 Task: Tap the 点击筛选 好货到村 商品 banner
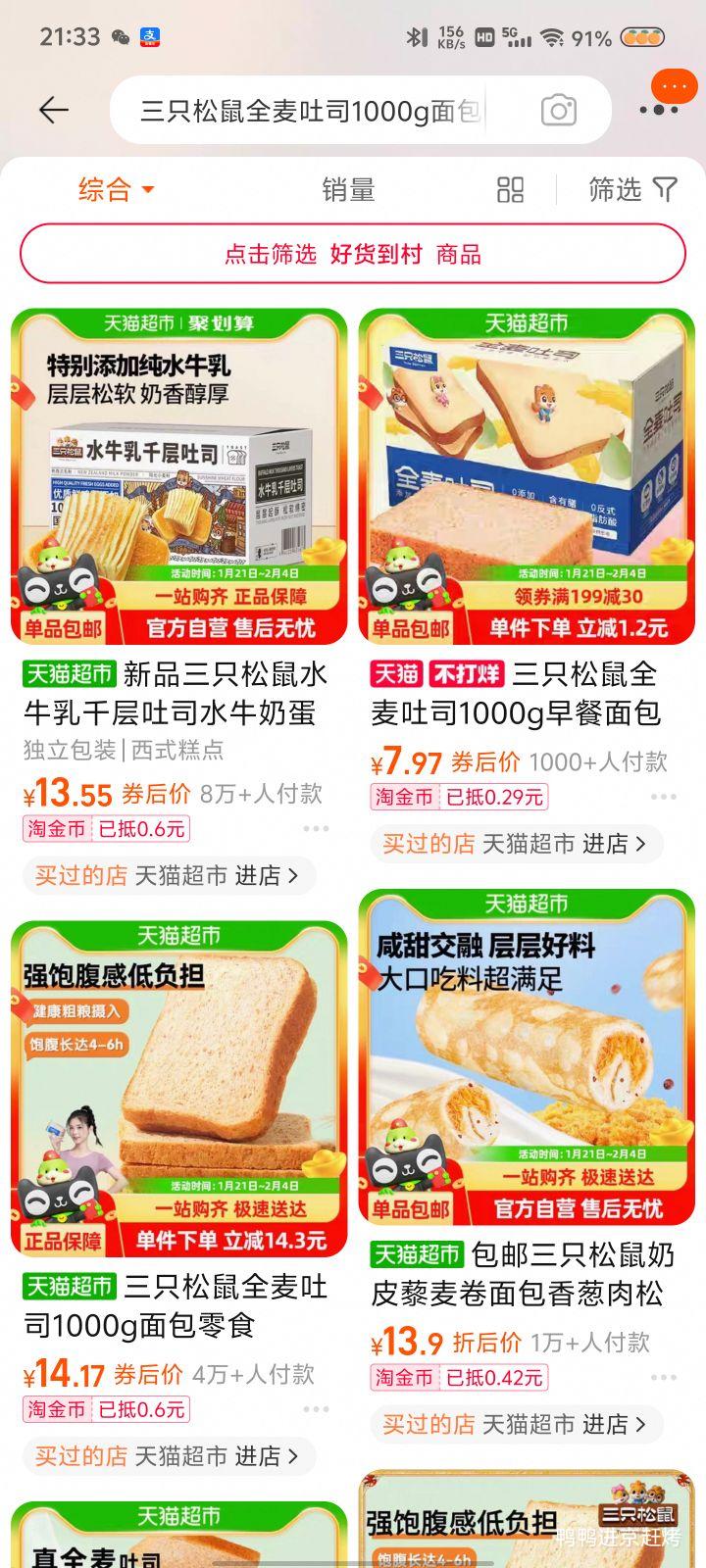(x=353, y=254)
